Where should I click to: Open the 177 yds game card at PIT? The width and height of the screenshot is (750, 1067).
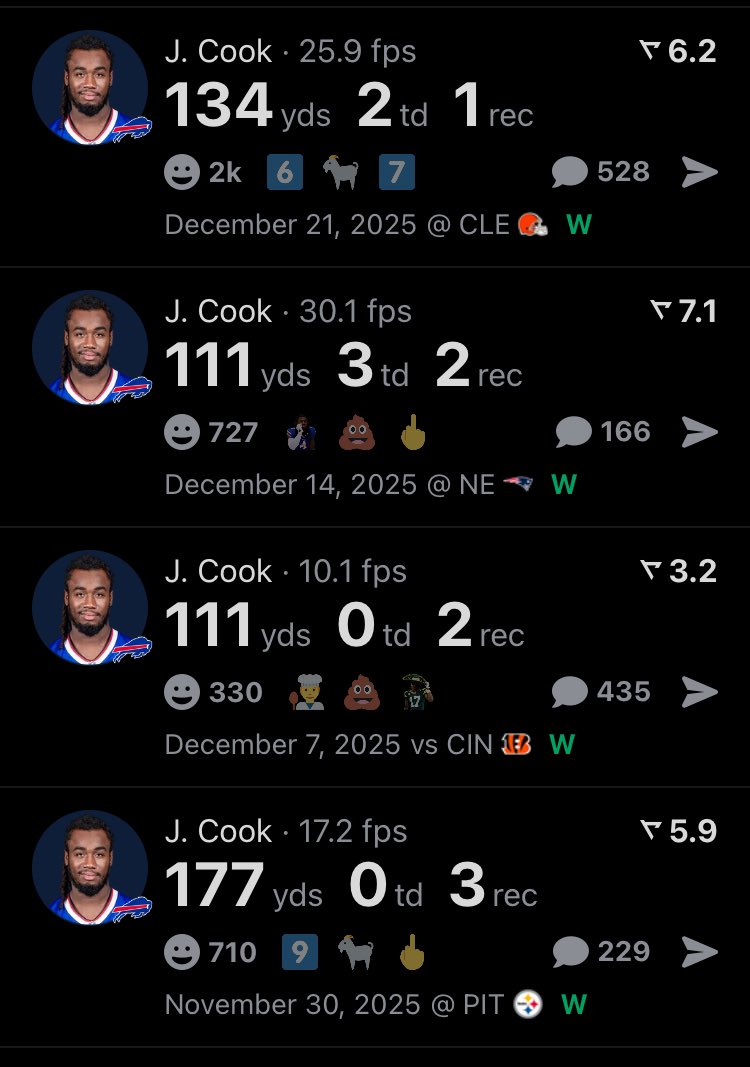[350, 888]
